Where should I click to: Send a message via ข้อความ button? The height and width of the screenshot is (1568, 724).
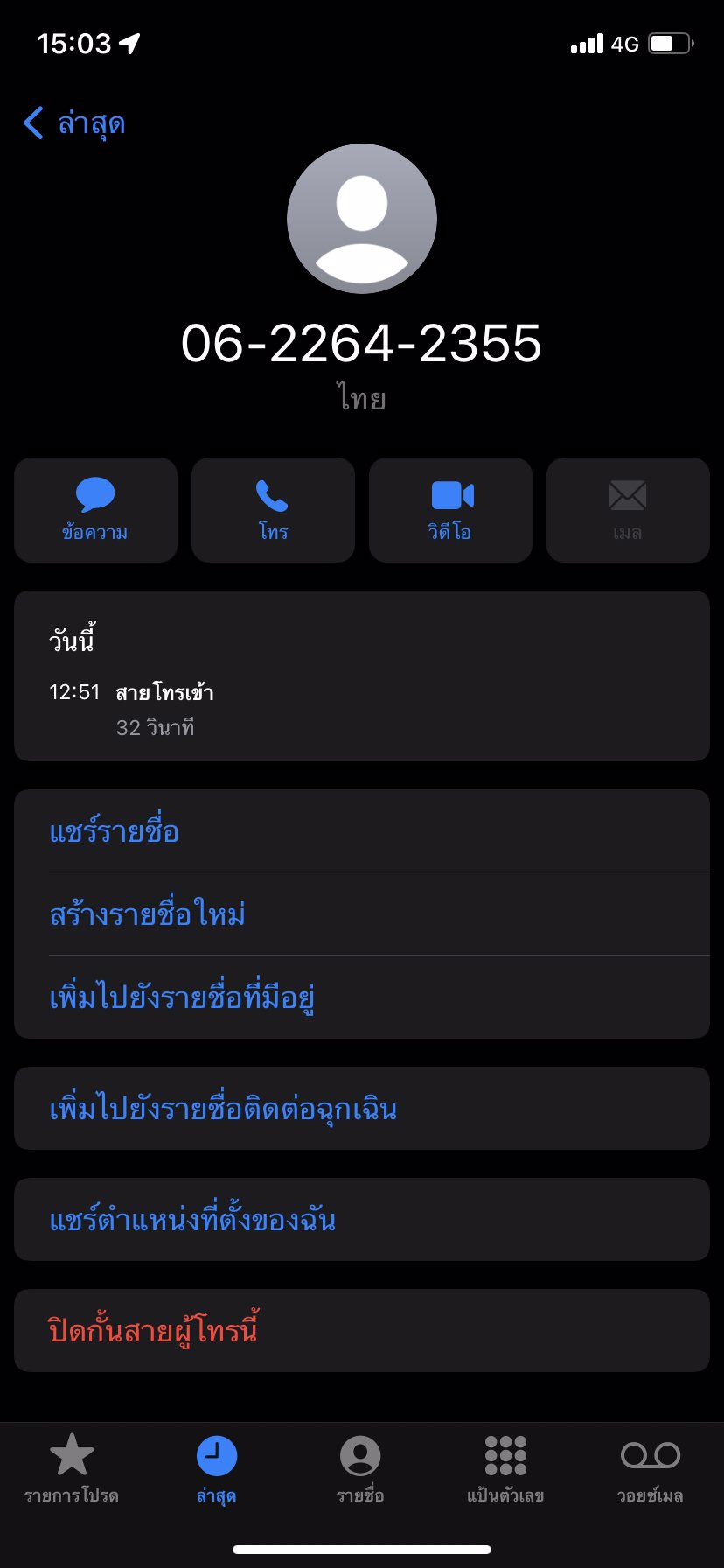pos(95,510)
